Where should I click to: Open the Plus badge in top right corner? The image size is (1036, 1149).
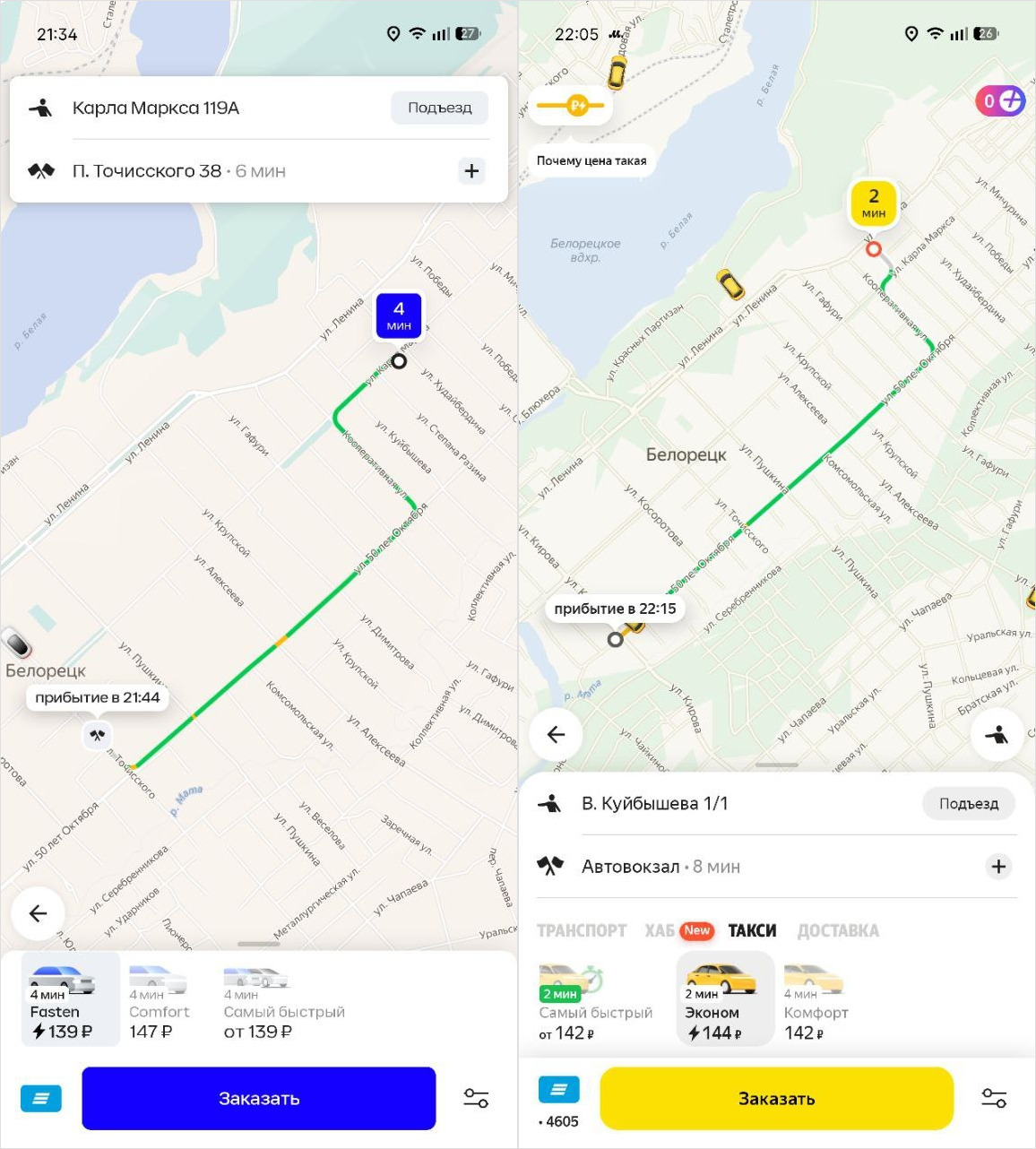pos(1001,100)
